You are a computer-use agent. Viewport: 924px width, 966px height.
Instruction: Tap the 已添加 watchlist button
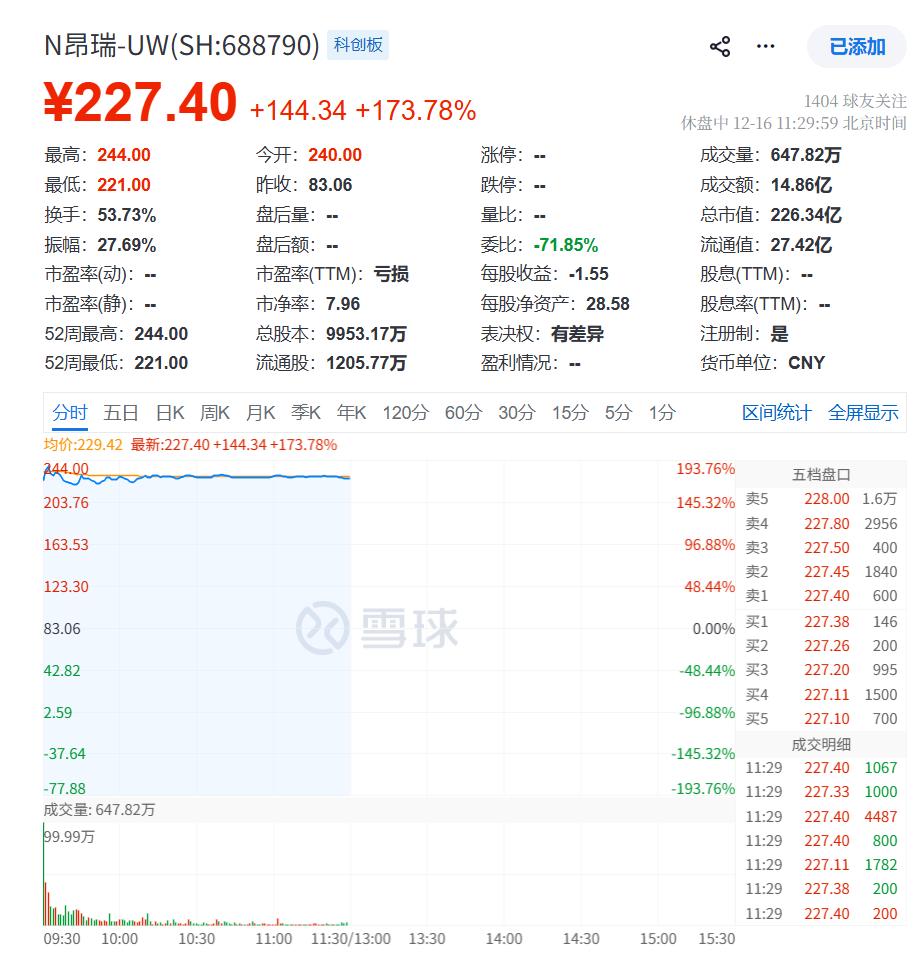tap(857, 47)
